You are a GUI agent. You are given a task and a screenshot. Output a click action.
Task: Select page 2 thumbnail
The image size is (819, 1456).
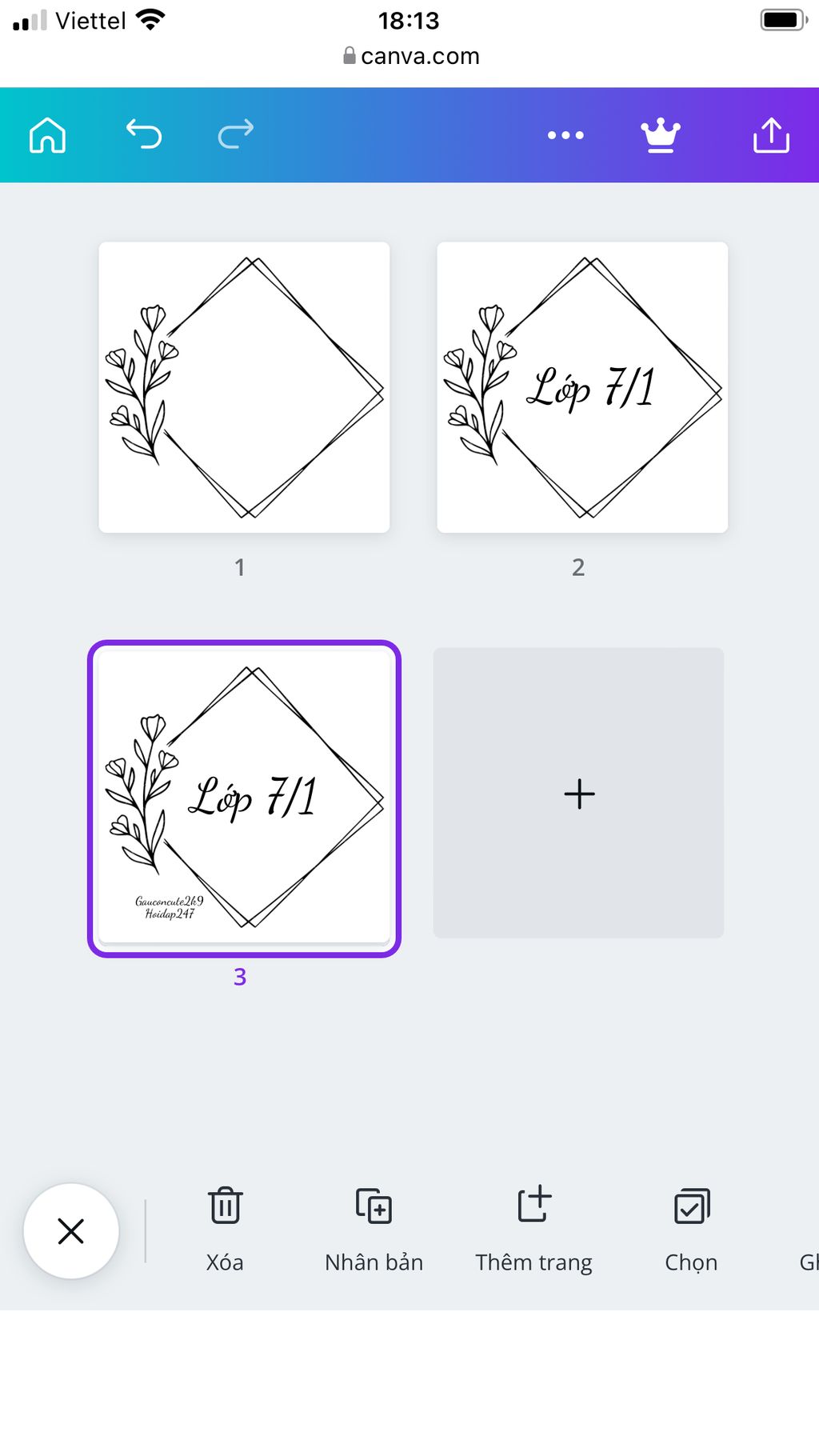582,387
